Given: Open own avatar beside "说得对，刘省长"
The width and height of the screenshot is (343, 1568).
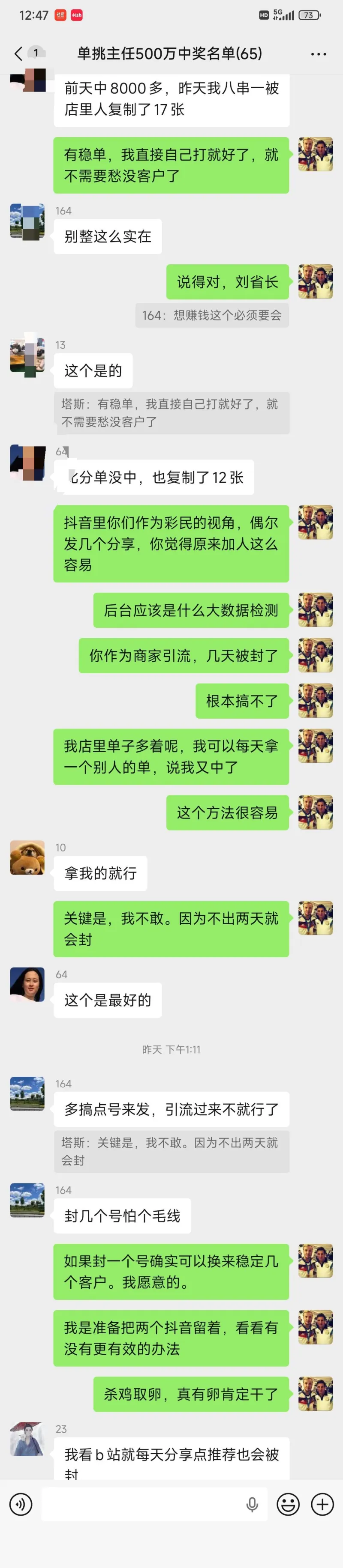Looking at the screenshot, I should coord(315,281).
